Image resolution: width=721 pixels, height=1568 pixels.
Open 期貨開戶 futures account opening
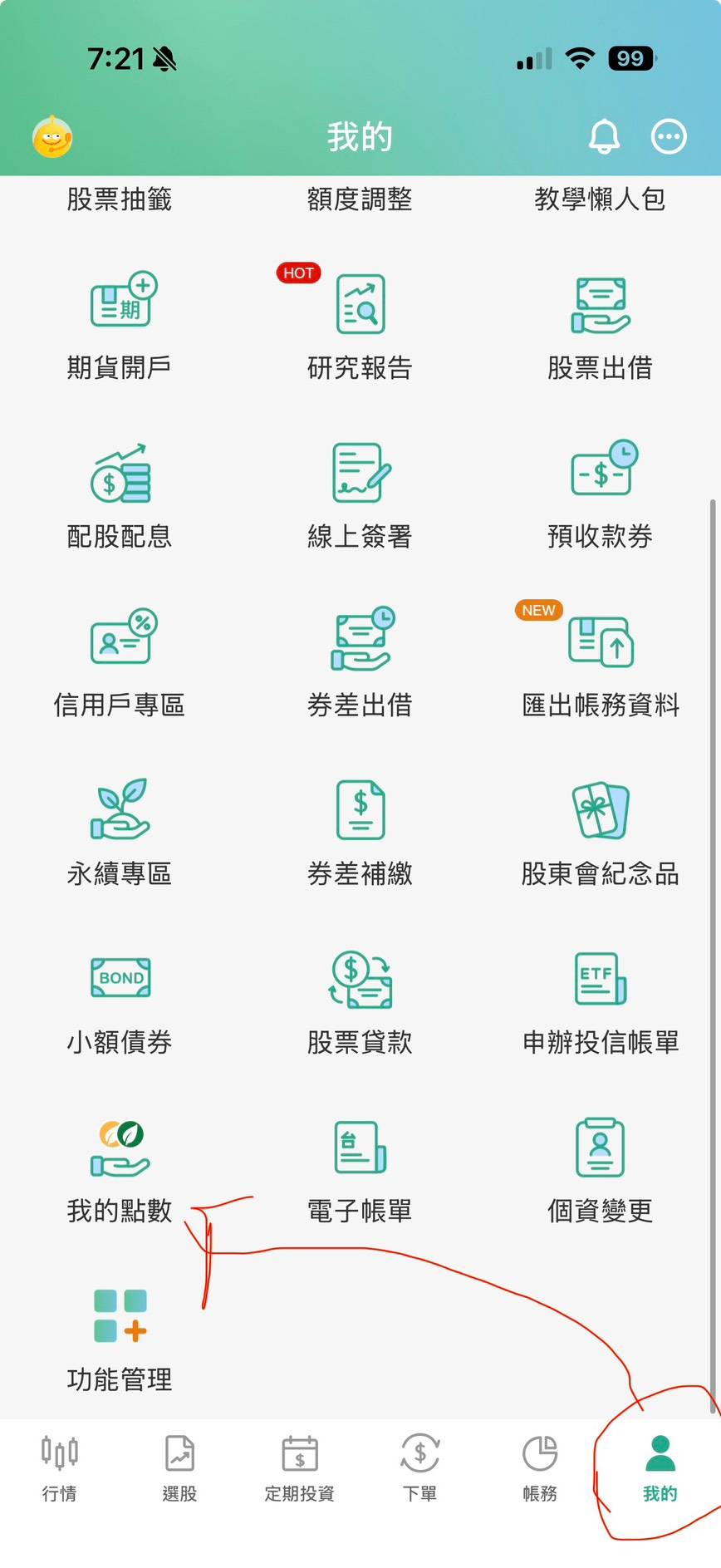(x=120, y=324)
